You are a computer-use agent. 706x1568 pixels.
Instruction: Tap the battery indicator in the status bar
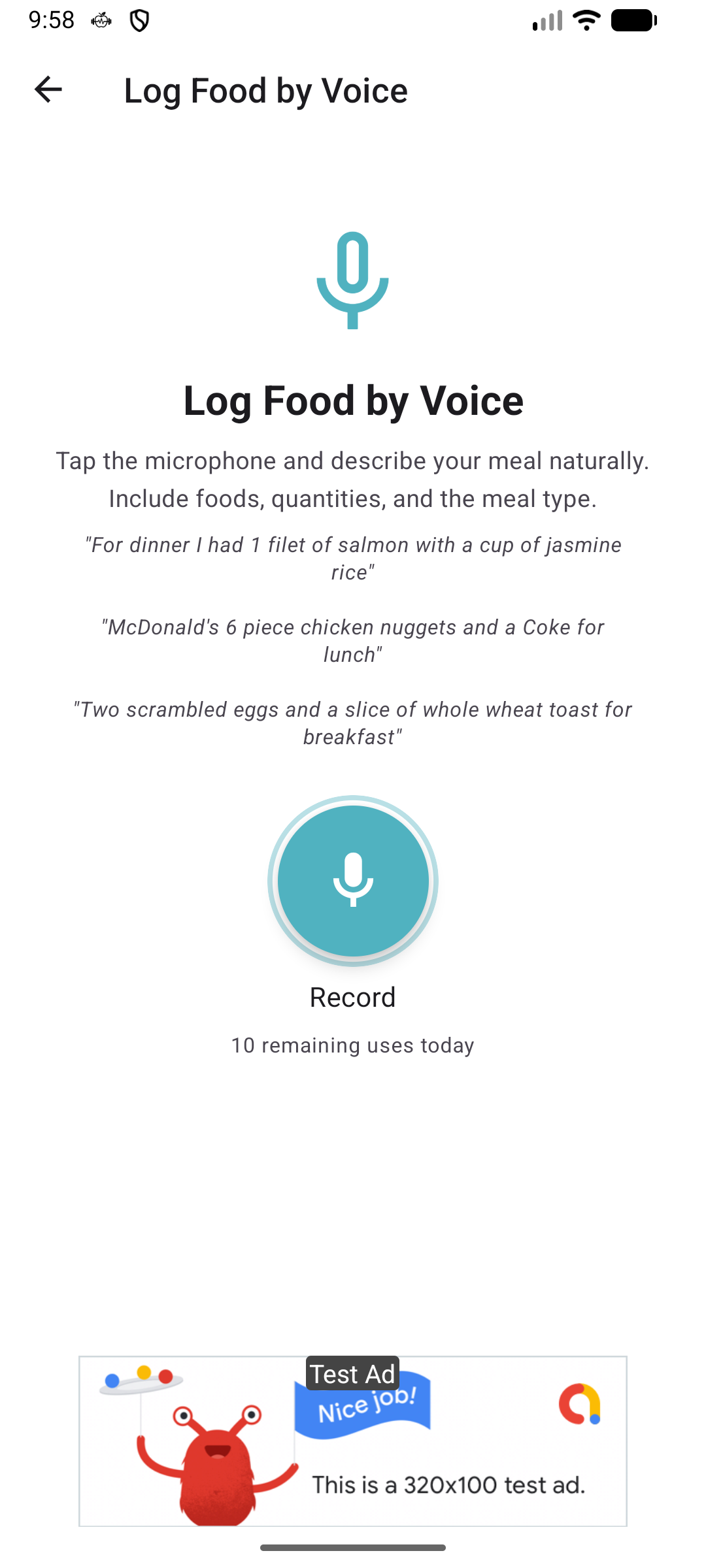click(632, 20)
